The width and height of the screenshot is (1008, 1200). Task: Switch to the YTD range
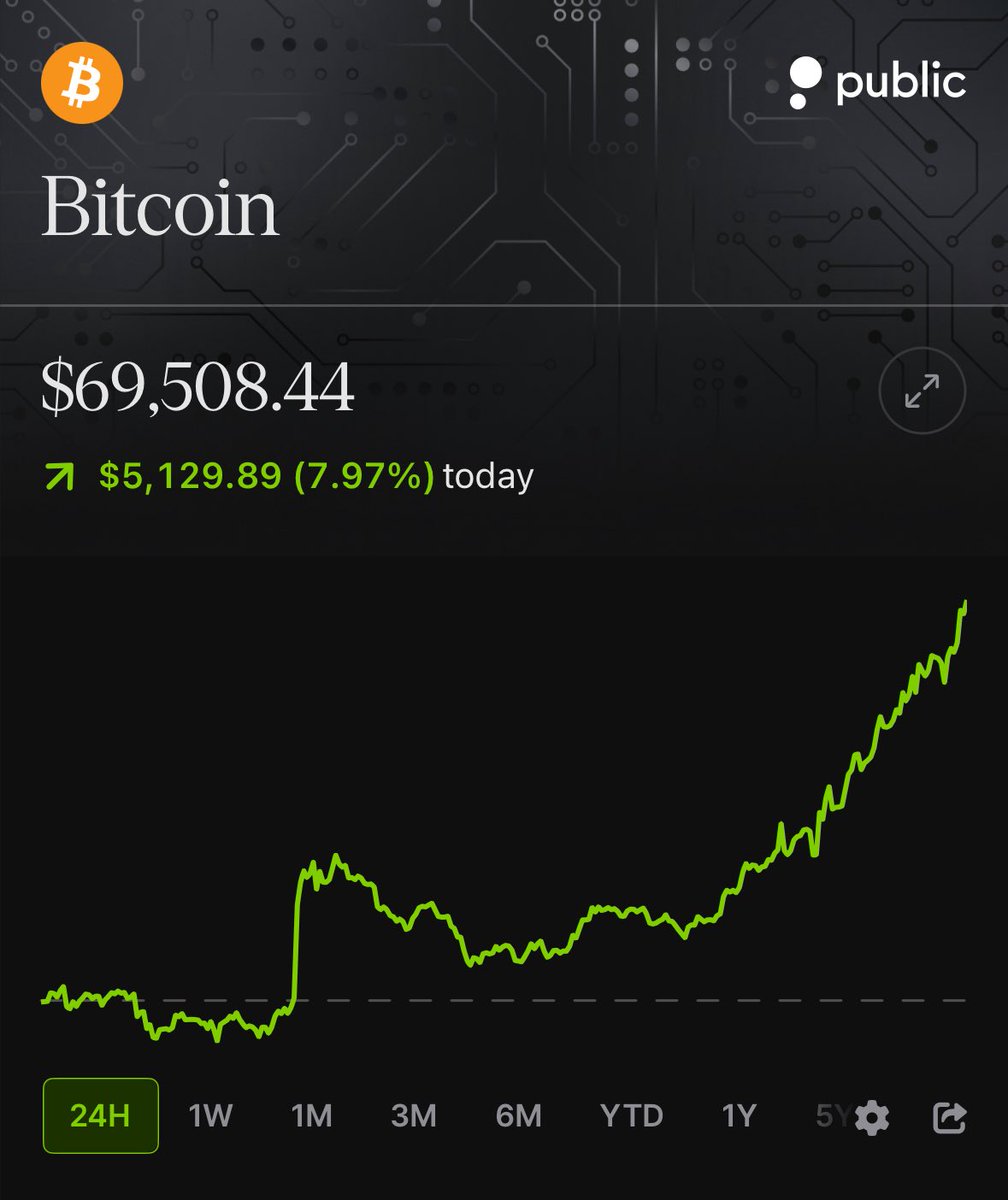pos(631,1116)
